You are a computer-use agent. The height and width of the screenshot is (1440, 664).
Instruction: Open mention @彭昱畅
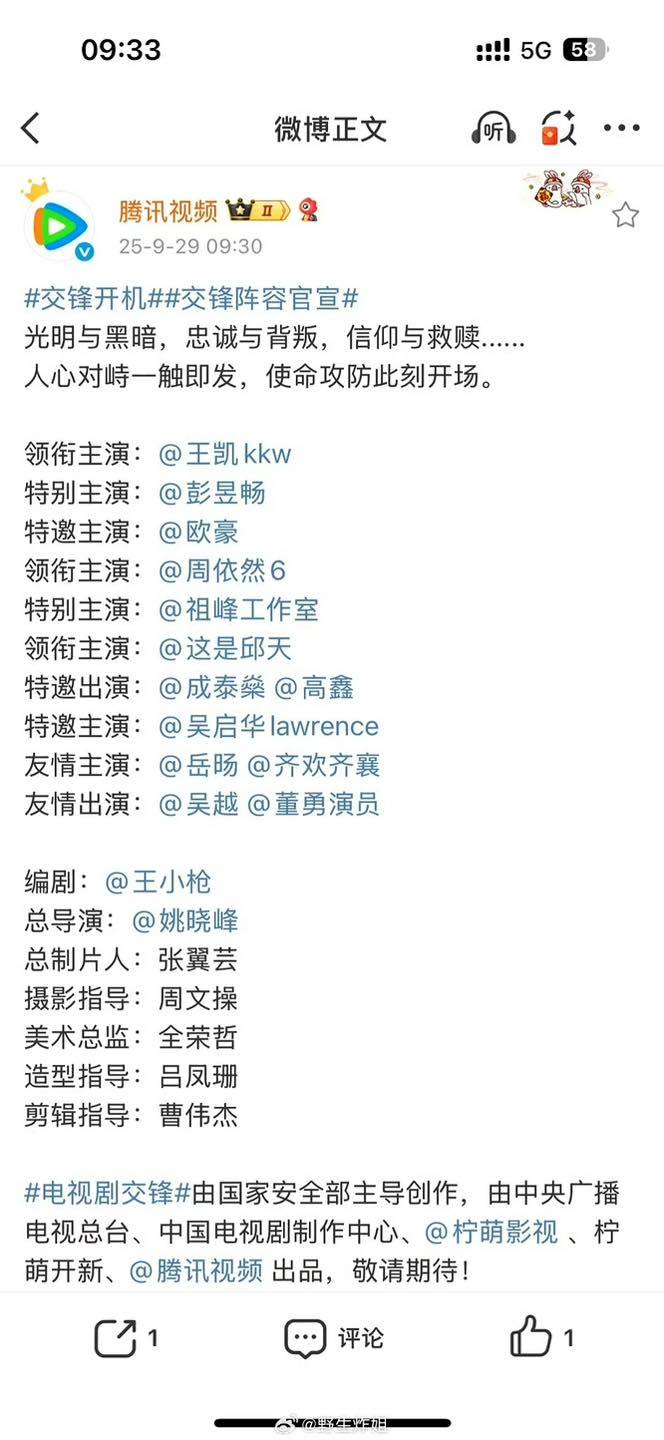coord(212,493)
